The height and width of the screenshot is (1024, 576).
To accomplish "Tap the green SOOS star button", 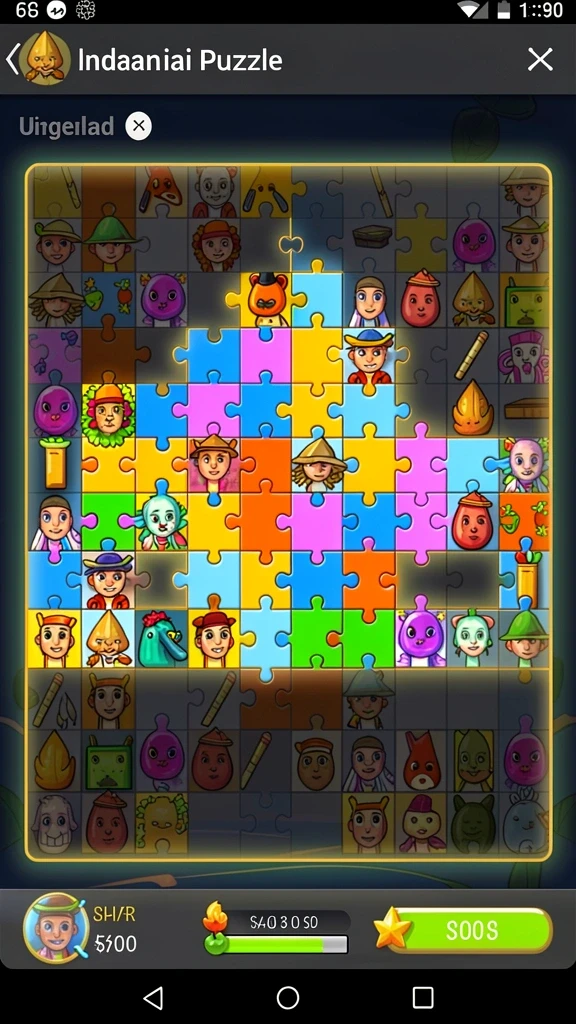I will click(x=464, y=930).
